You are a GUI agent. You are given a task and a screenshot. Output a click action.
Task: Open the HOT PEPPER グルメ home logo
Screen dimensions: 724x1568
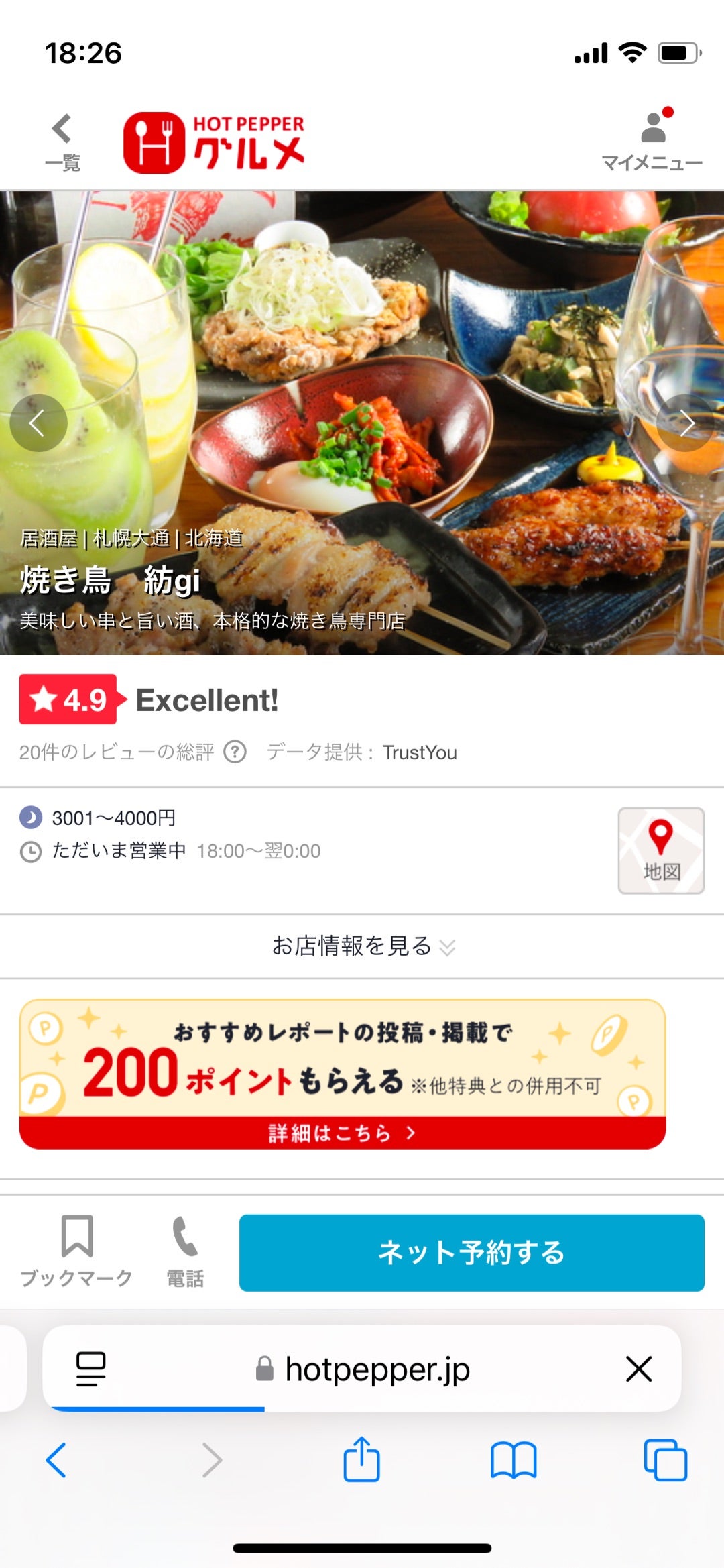[214, 143]
